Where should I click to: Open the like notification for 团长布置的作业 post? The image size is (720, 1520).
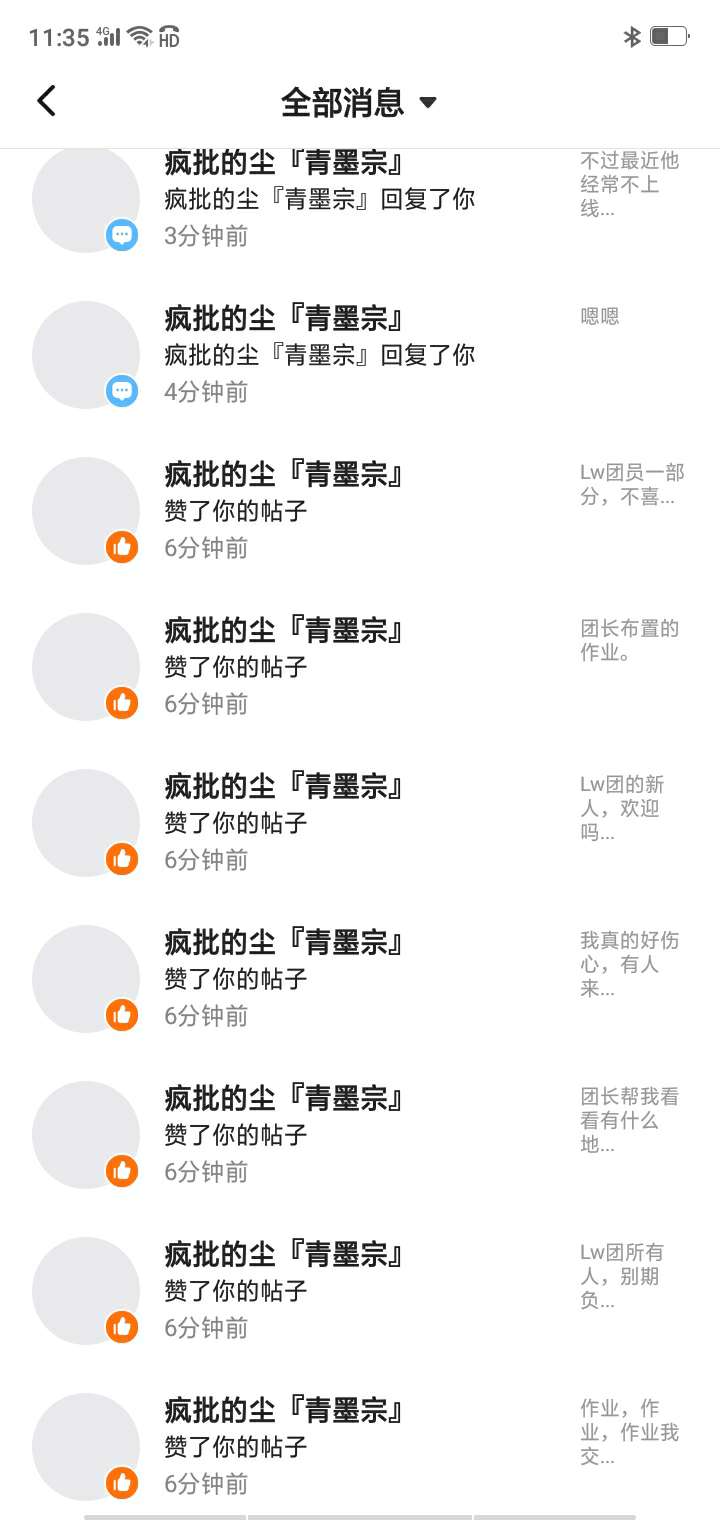pos(360,667)
